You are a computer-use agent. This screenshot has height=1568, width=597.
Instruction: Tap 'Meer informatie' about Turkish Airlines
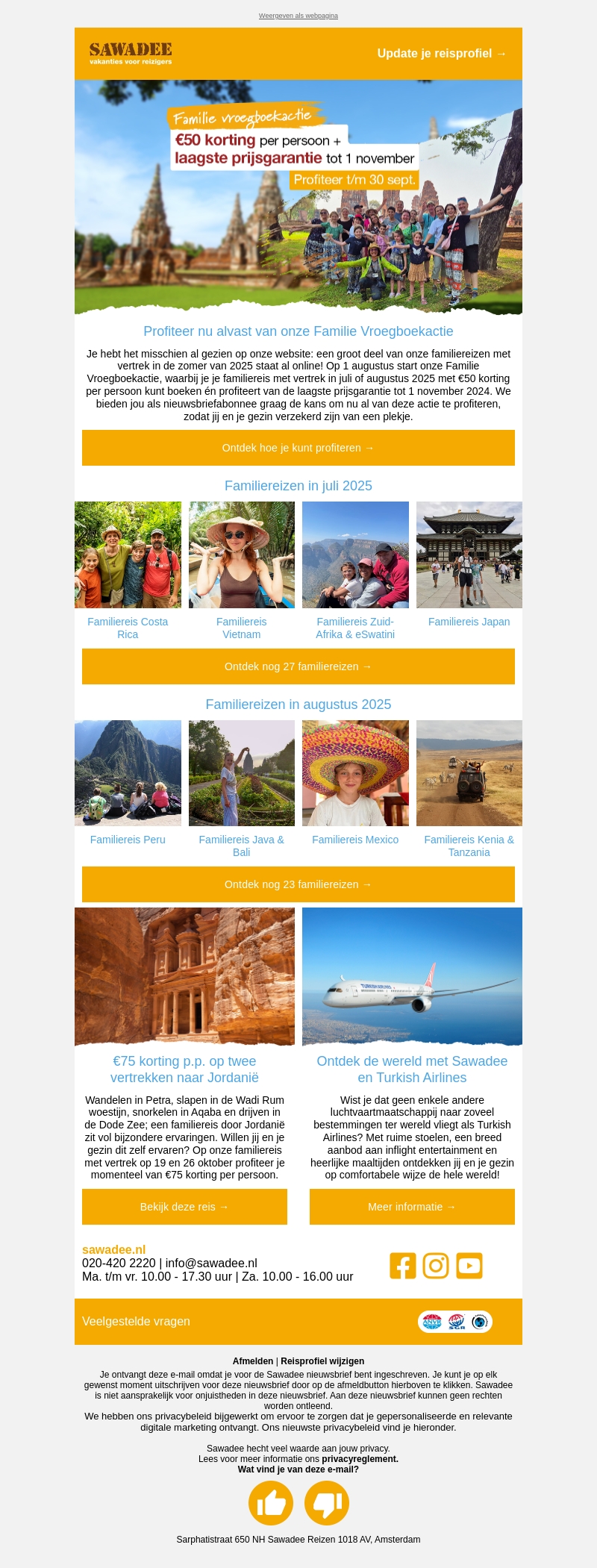point(412,1207)
